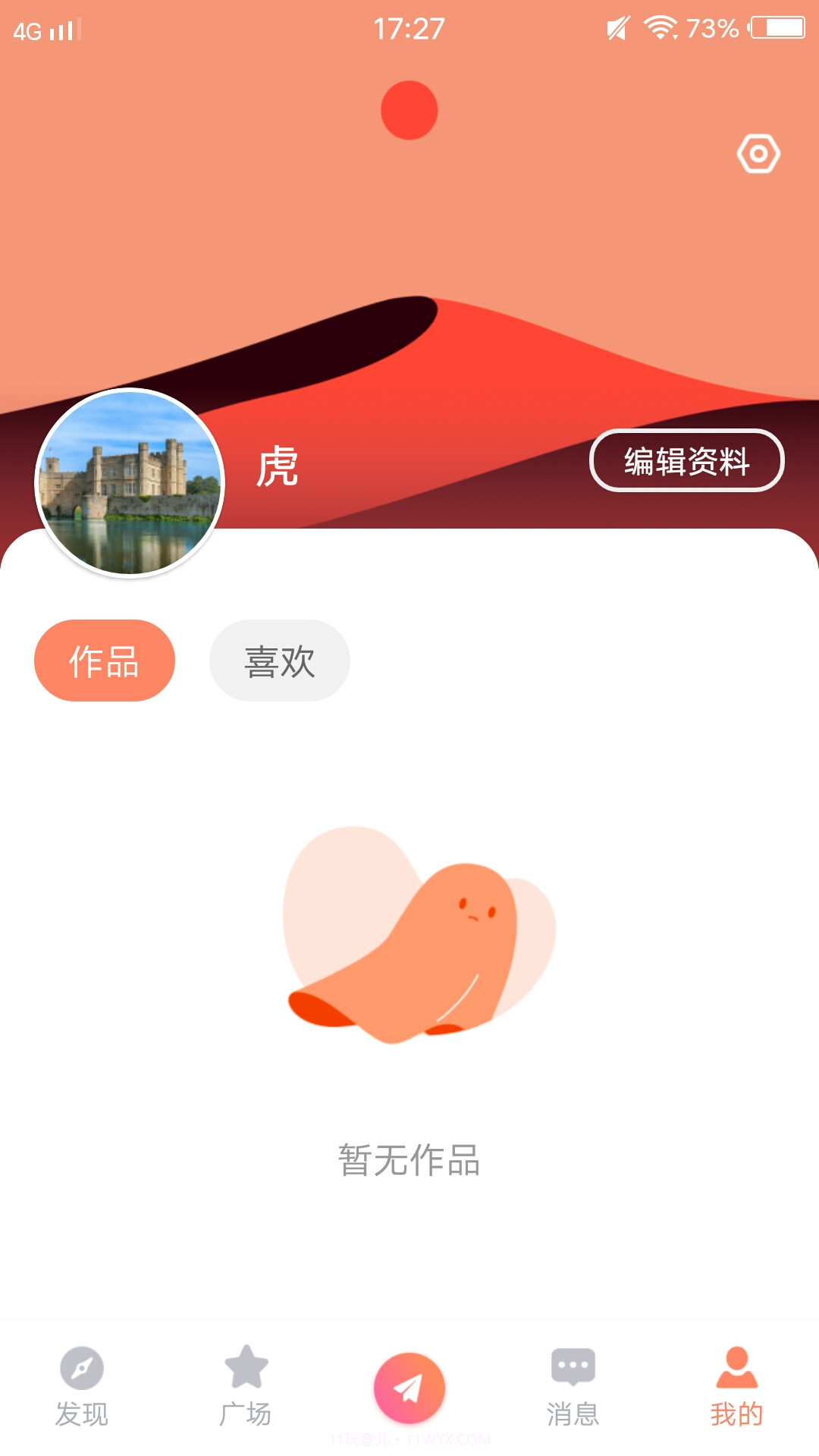
Task: Open 编辑资料 to edit profile
Action: pos(687,460)
